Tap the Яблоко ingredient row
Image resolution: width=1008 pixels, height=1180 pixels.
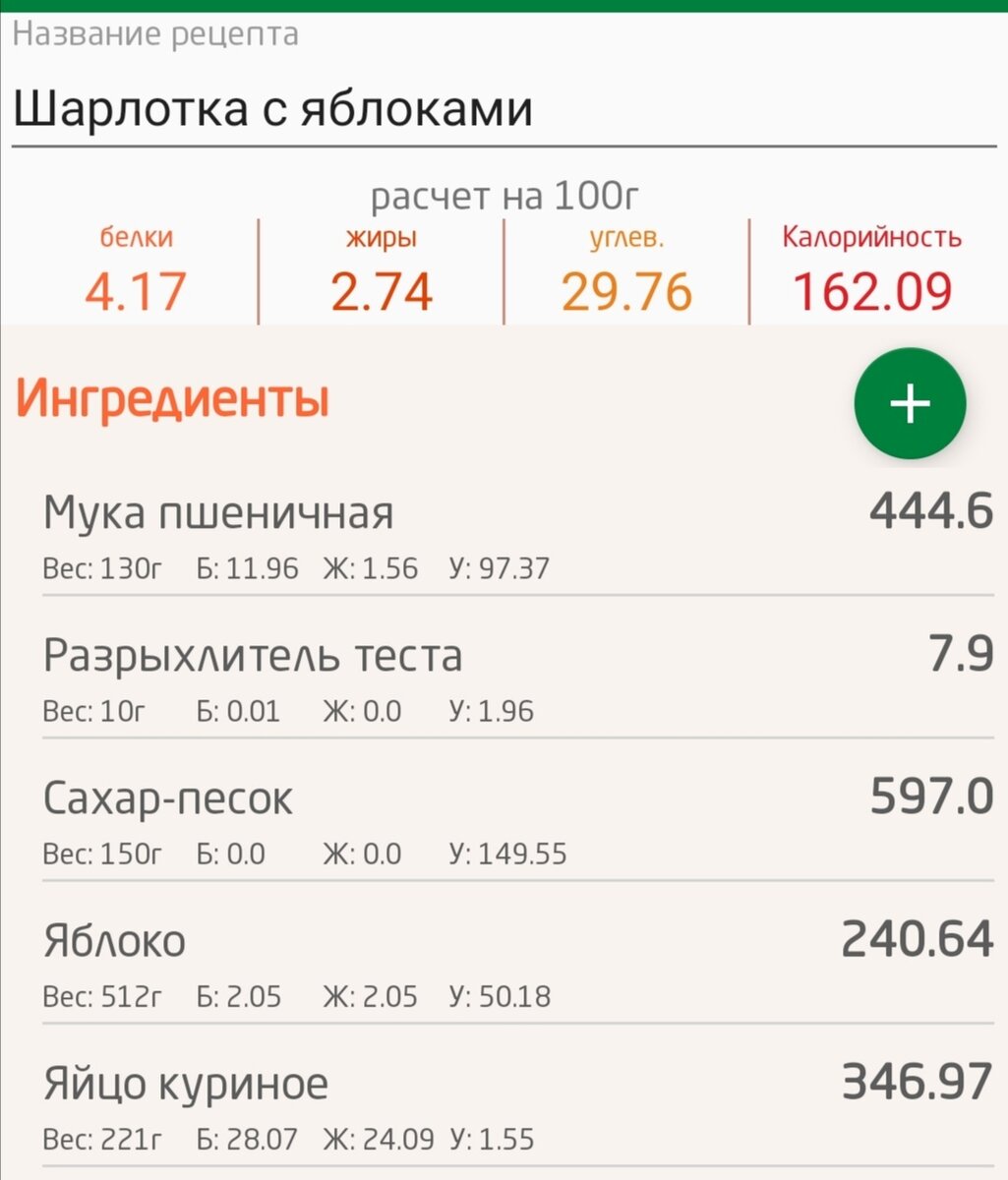[x=504, y=964]
